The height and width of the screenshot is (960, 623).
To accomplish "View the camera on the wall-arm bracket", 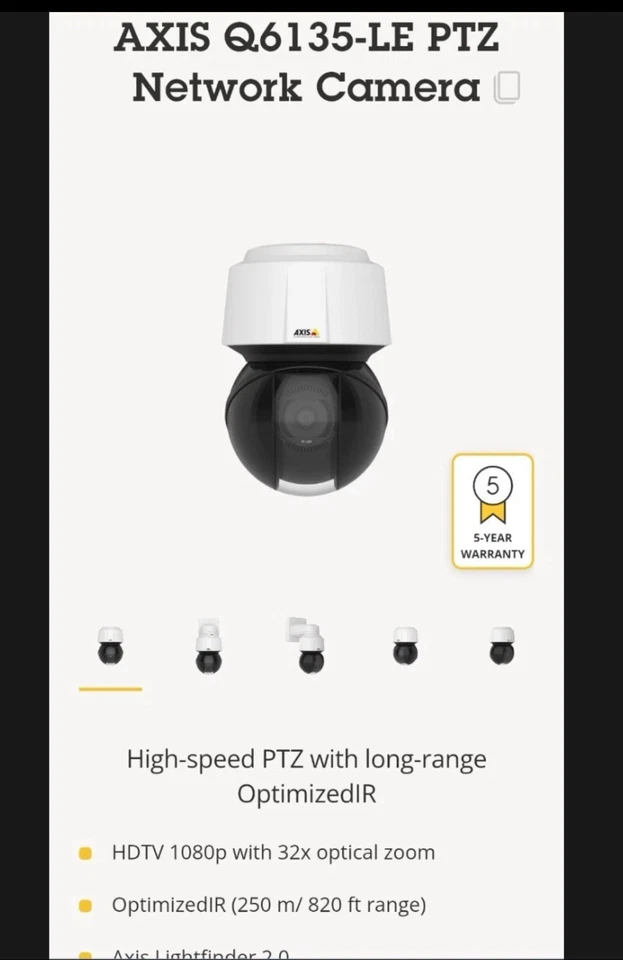I will point(306,647).
